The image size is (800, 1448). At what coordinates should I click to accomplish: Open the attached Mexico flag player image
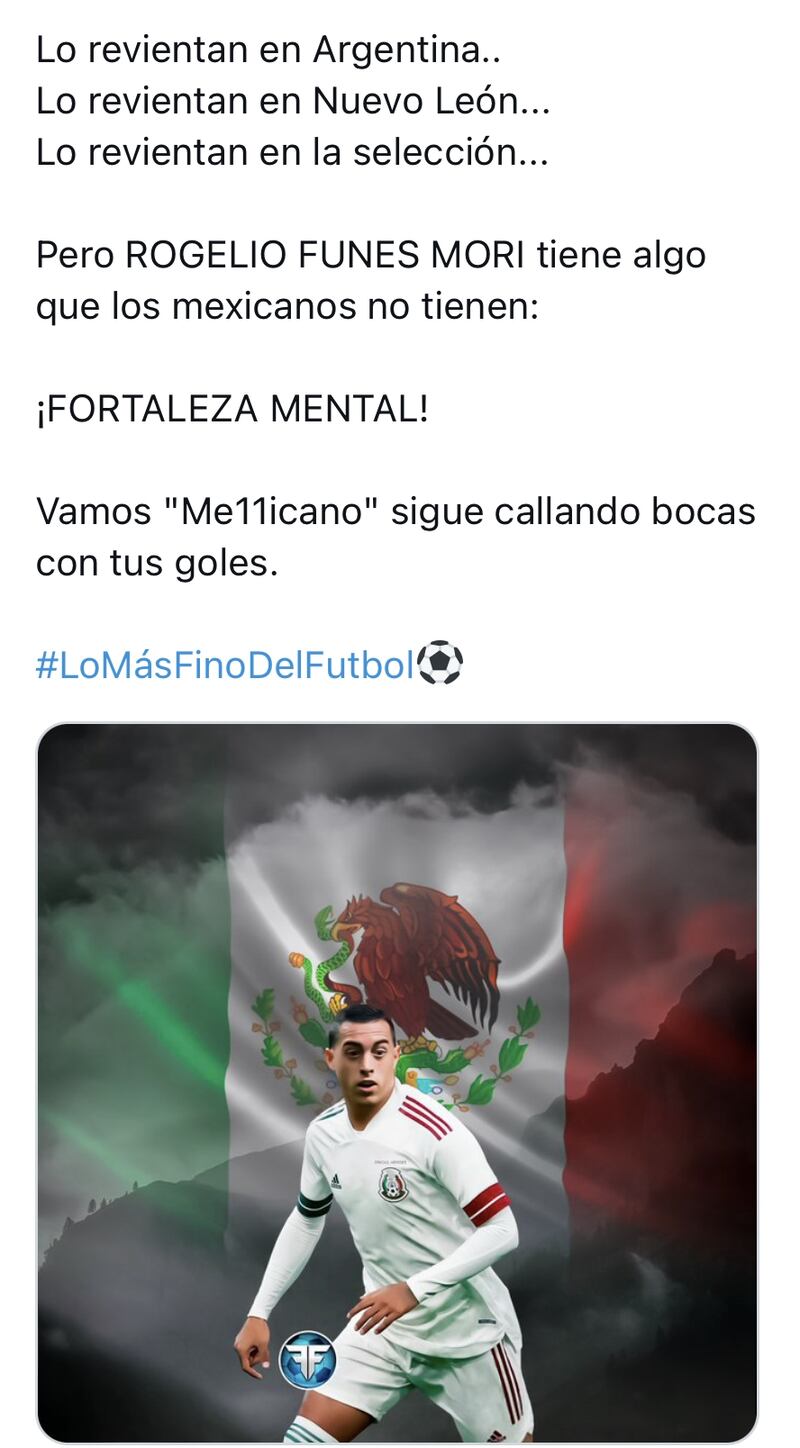click(x=397, y=1082)
